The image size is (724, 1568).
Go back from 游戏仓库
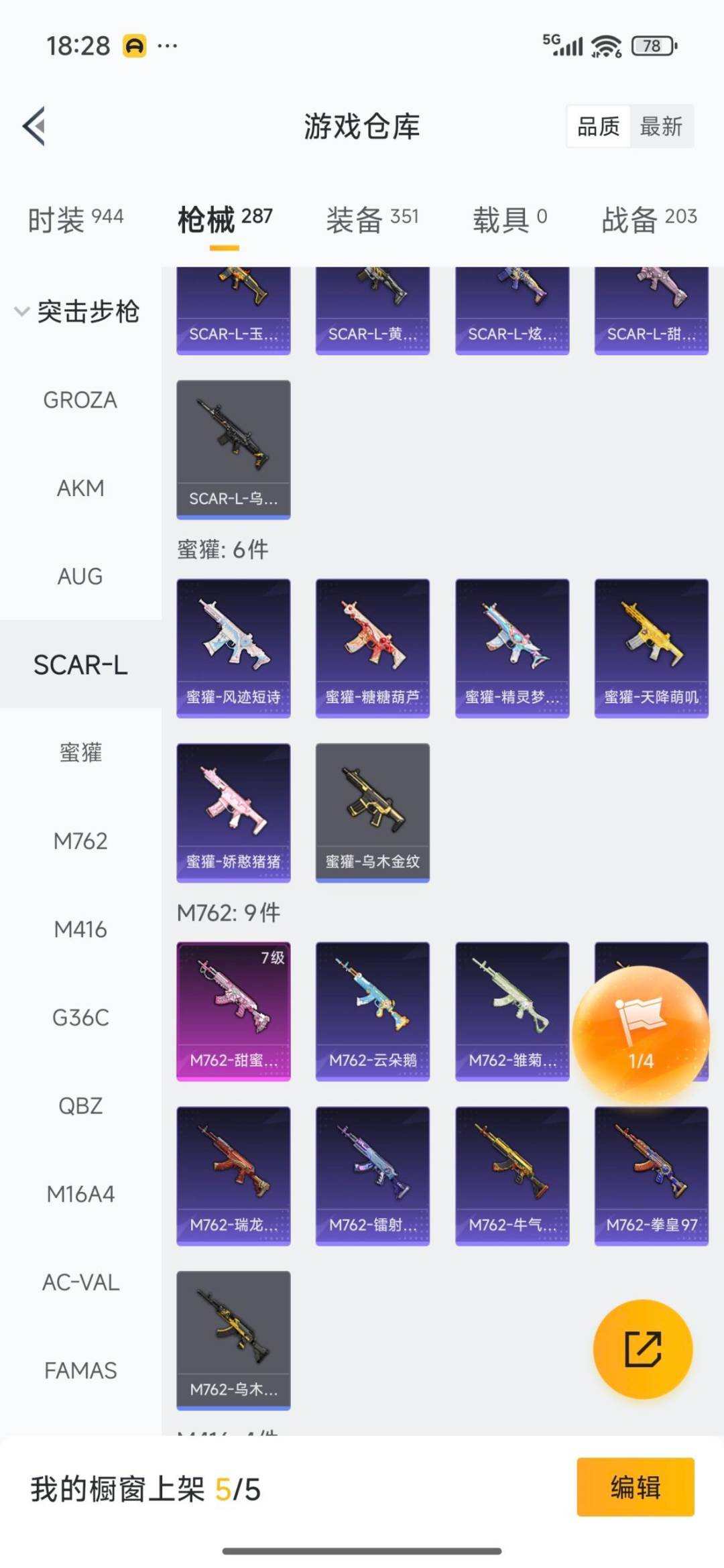35,126
